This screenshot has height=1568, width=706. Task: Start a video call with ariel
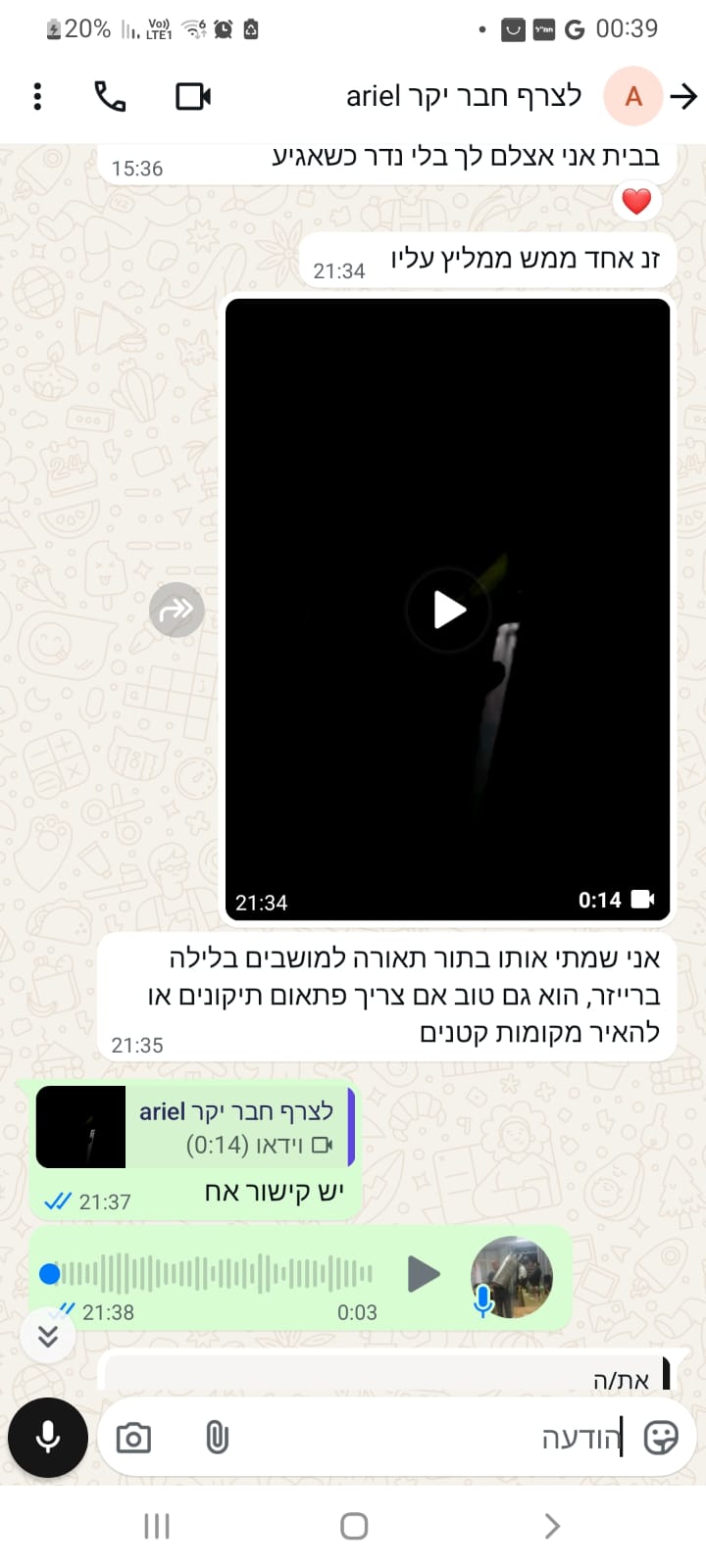pos(192,96)
